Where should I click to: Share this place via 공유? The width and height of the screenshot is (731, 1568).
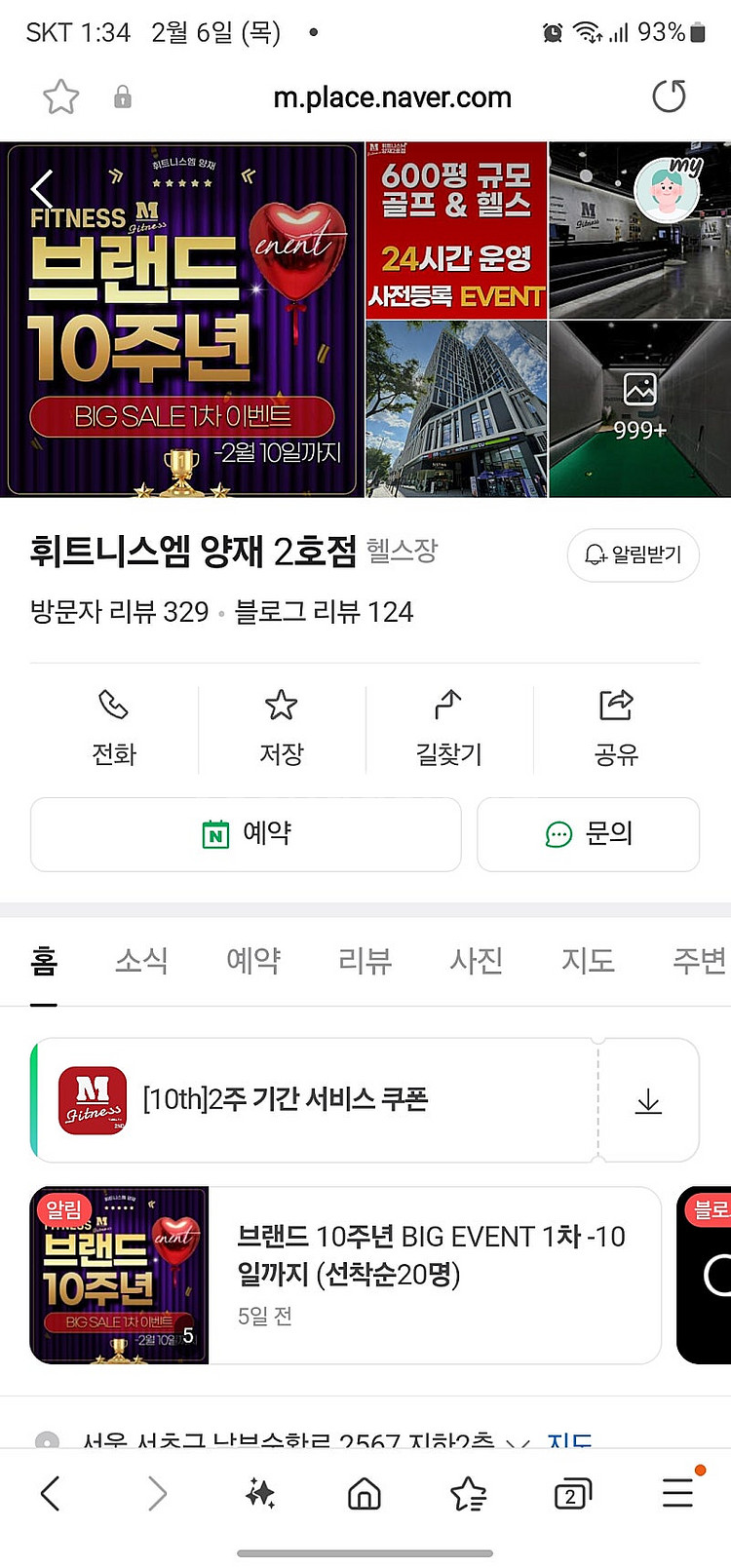[x=616, y=728]
